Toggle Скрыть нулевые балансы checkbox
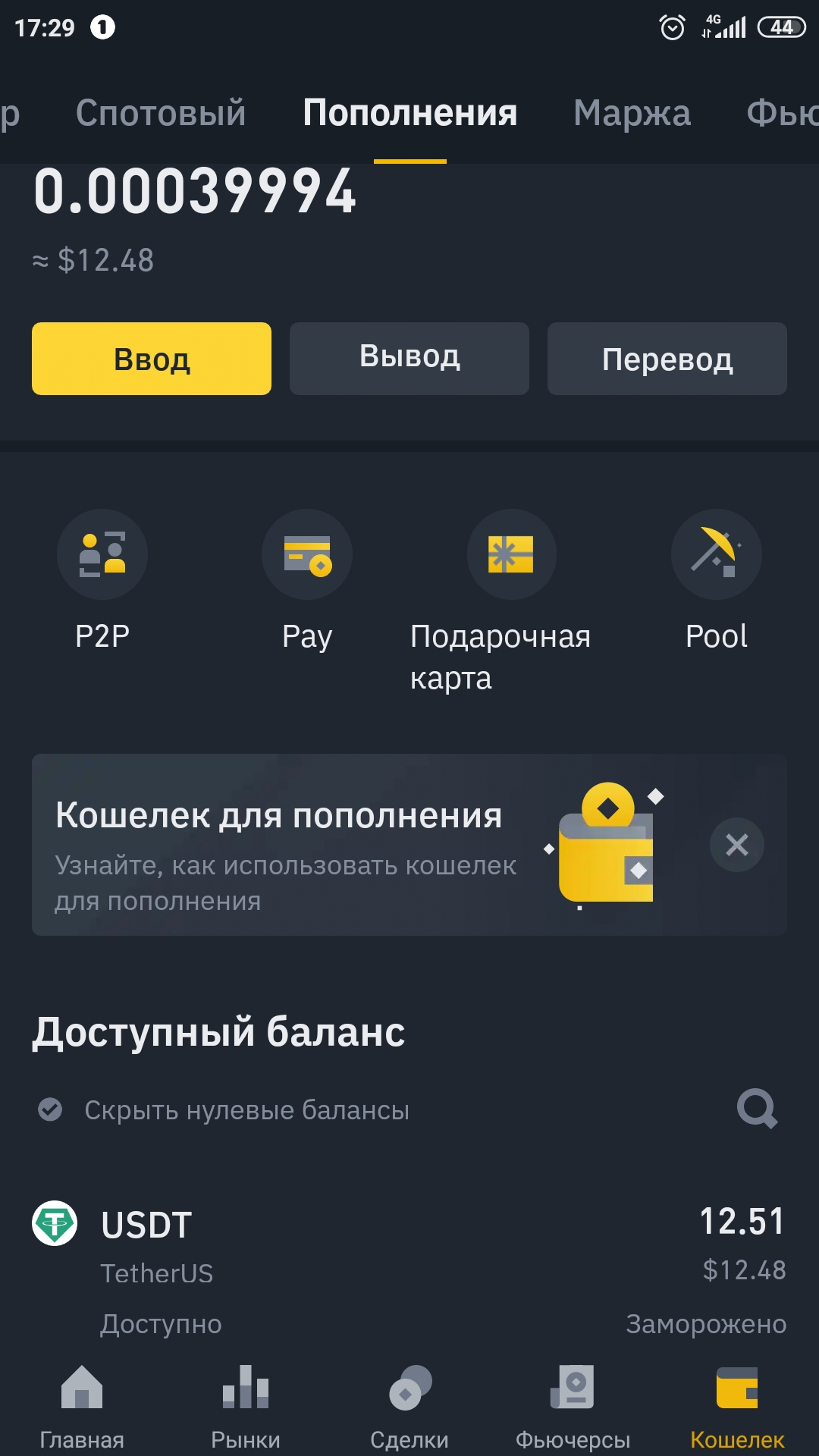819x1456 pixels. 50,1109
